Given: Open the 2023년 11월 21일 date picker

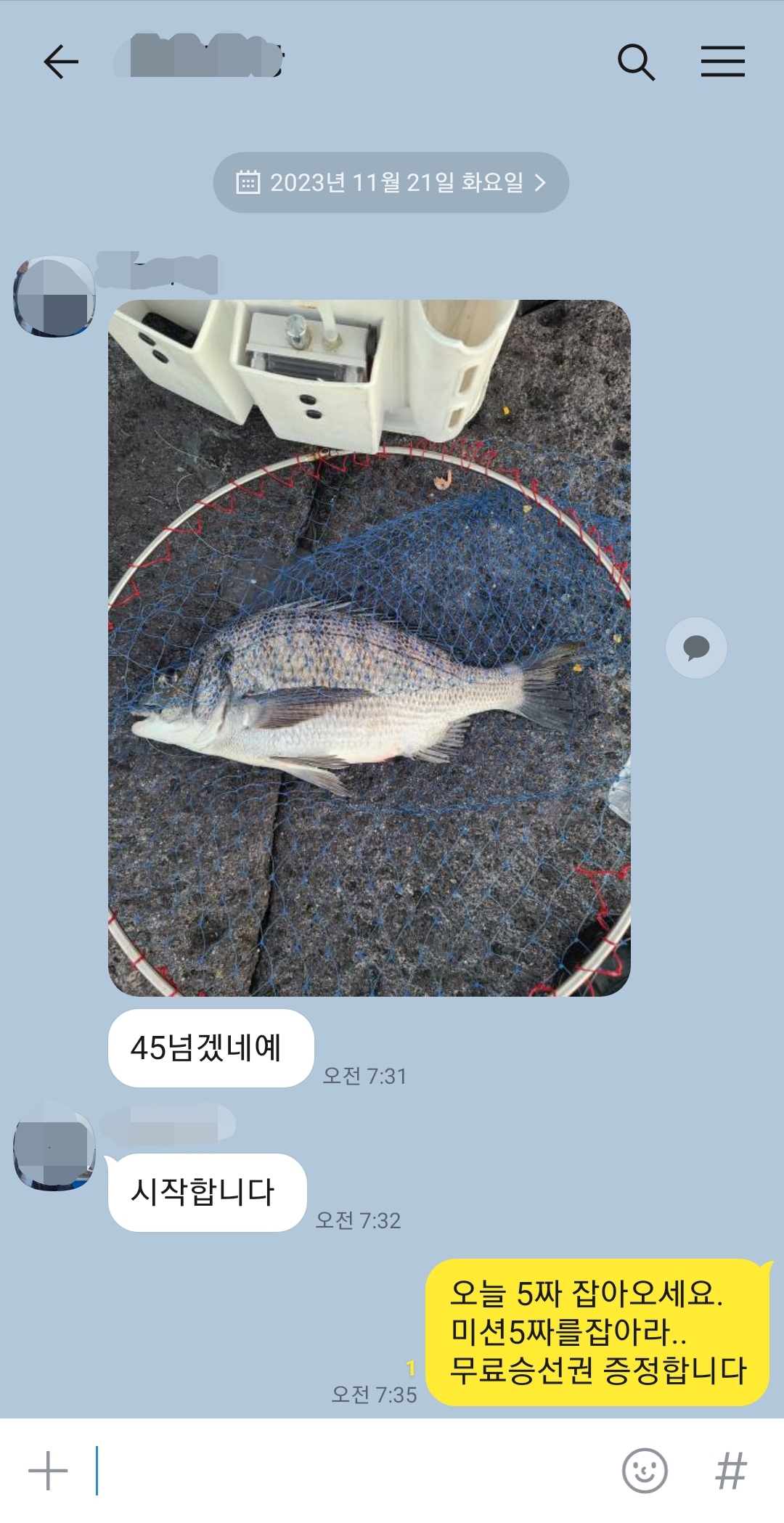Looking at the screenshot, I should click(x=391, y=182).
